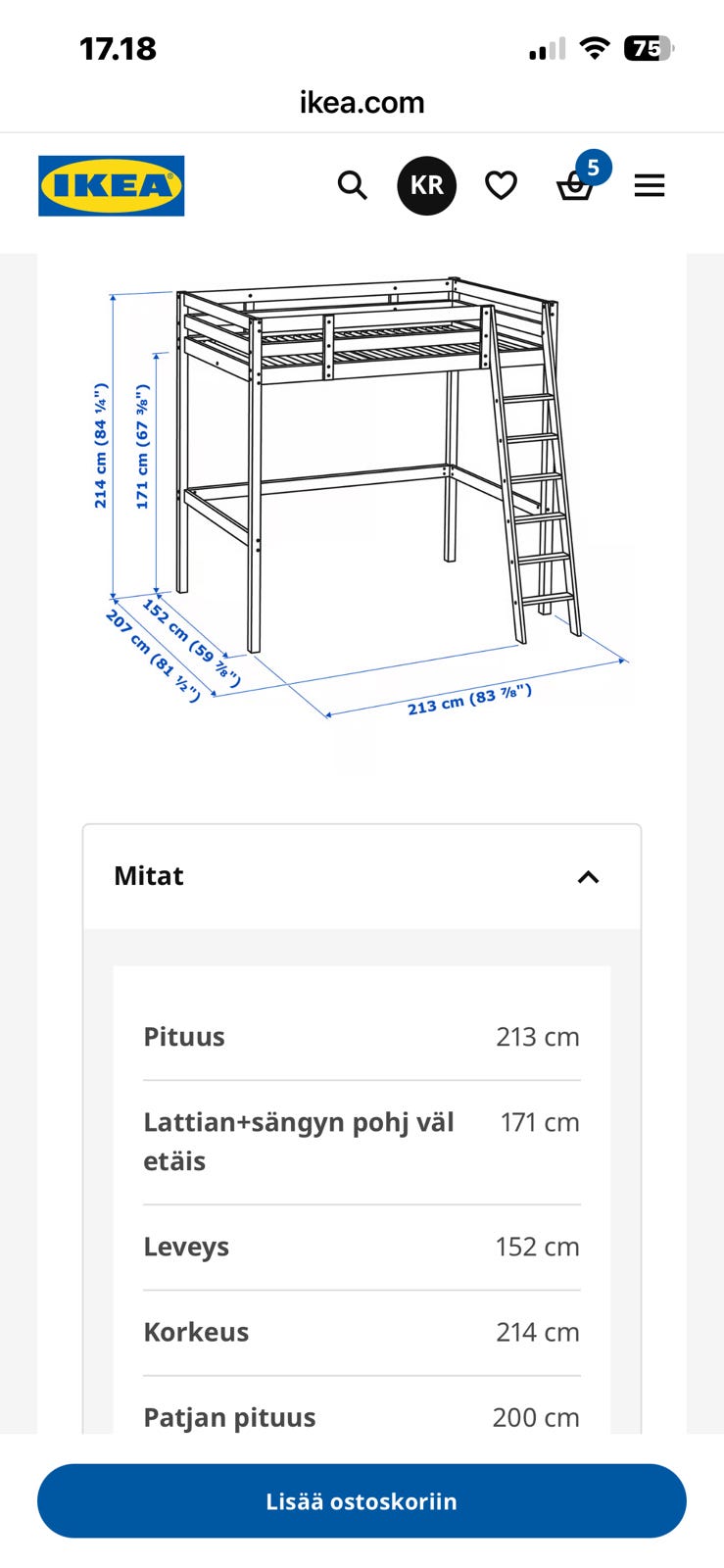The height and width of the screenshot is (1568, 724).
Task: Collapse the Mitat section
Action: [x=362, y=877]
